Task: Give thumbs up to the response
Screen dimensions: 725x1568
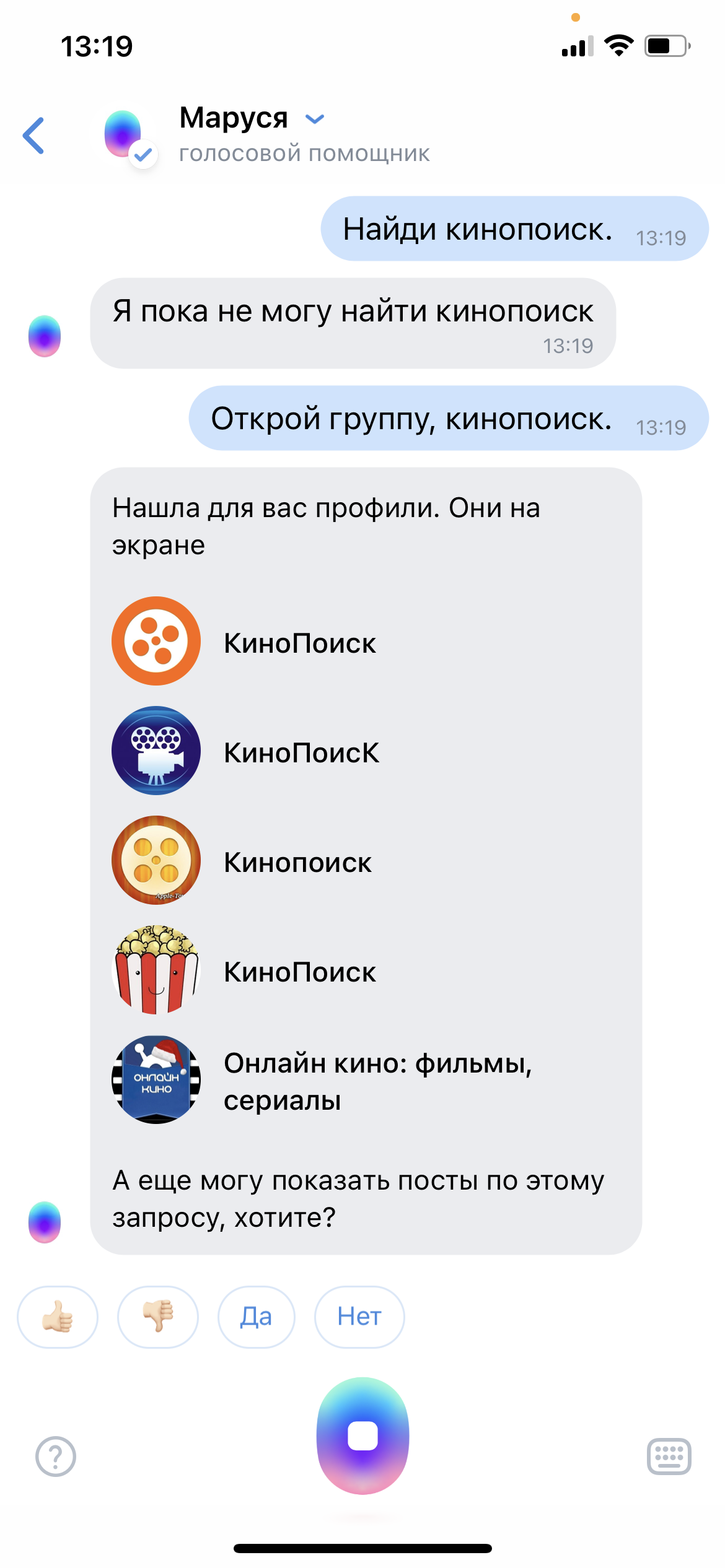Action: [x=58, y=1317]
